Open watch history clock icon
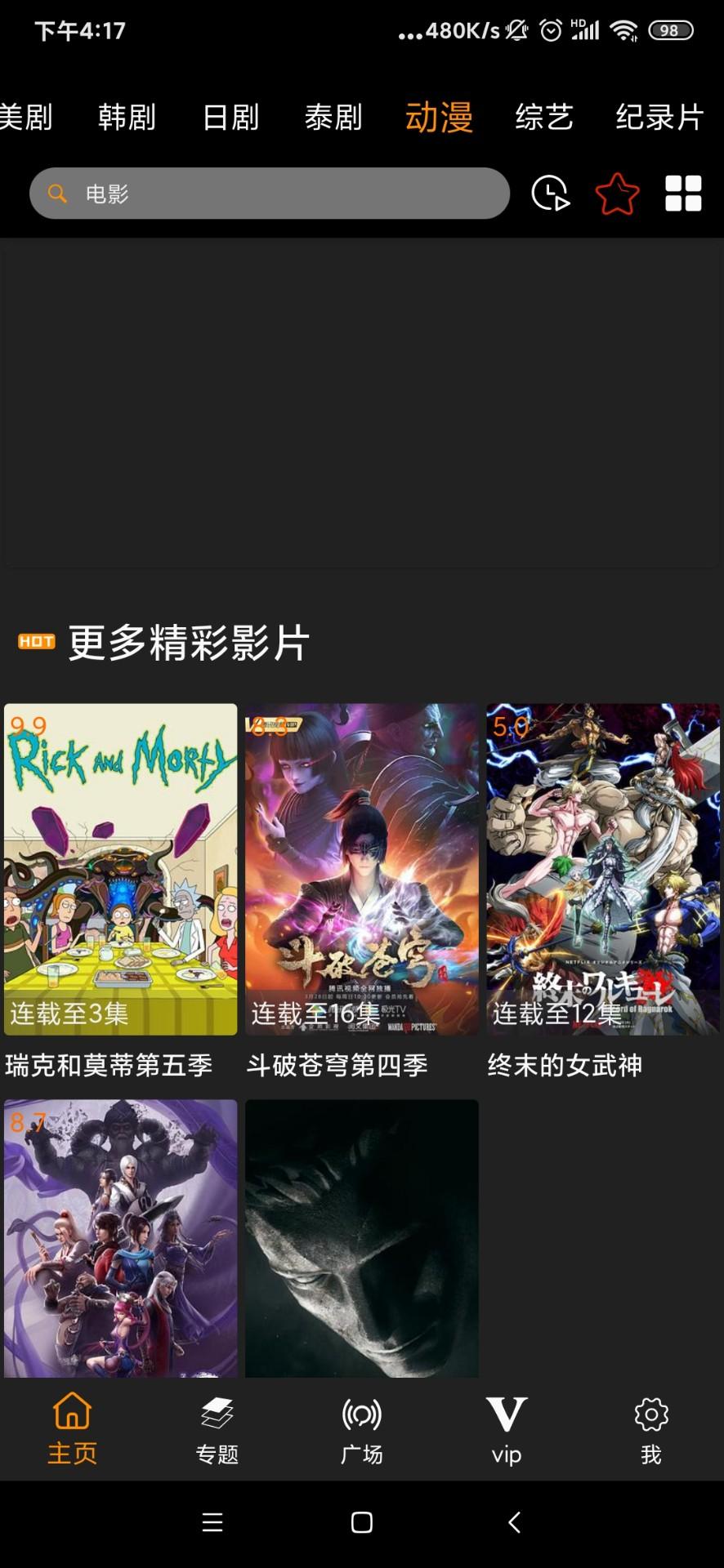Screen dimensions: 724x1568 pyautogui.click(x=550, y=194)
